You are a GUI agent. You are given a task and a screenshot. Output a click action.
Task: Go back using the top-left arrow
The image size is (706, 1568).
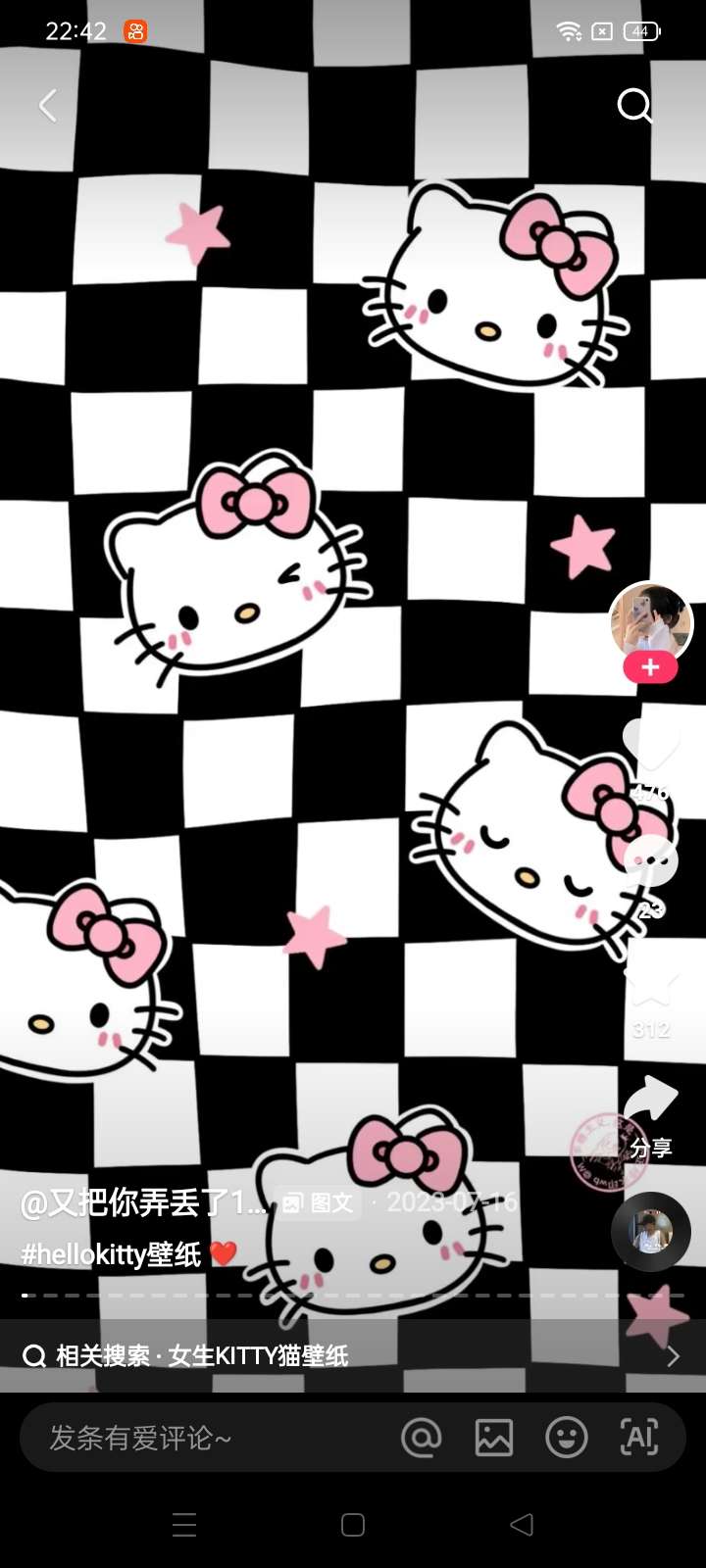[47, 105]
